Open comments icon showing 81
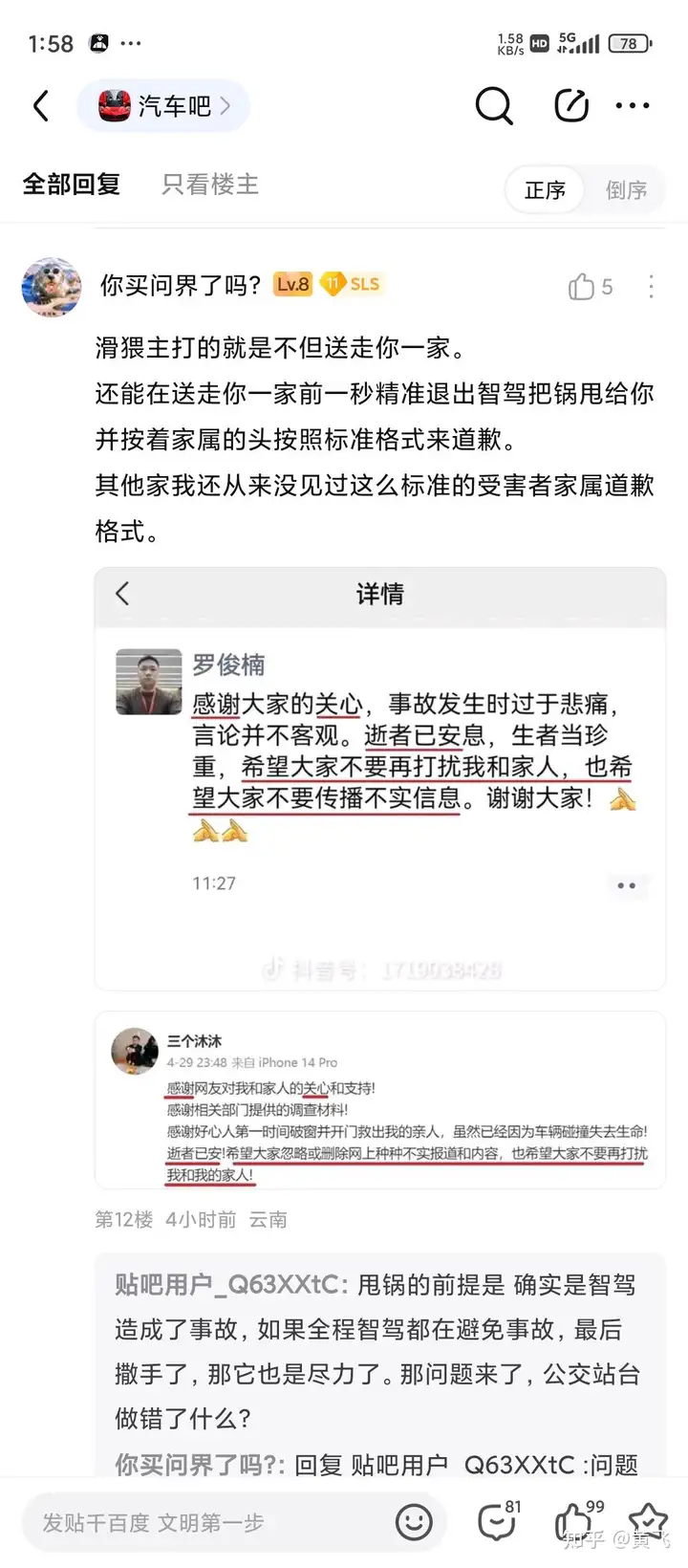The width and height of the screenshot is (688, 1568). 498,1520
